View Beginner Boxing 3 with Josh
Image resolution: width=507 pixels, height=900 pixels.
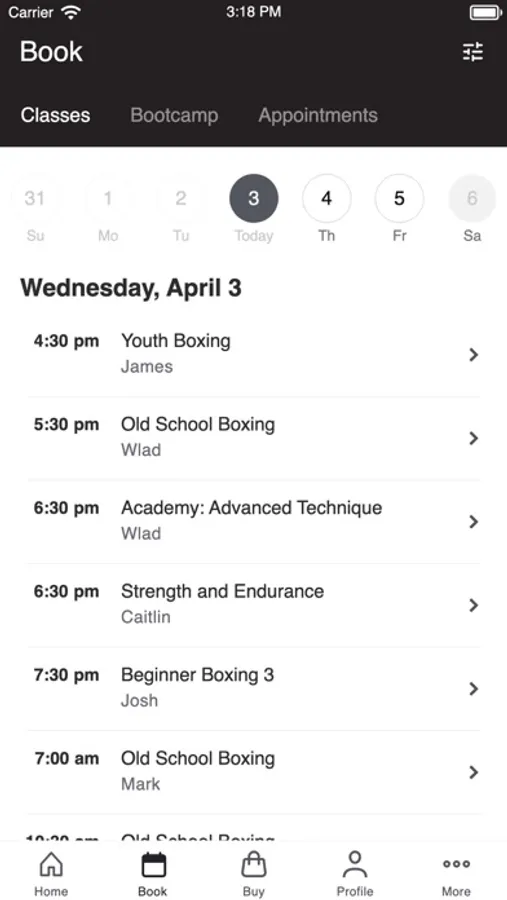[x=254, y=688]
